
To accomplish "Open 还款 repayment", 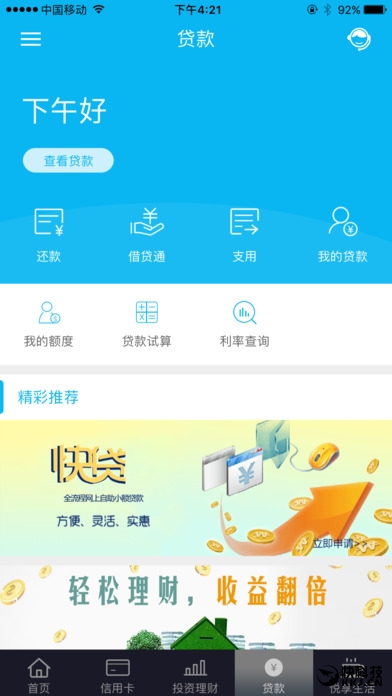I will 49,235.
